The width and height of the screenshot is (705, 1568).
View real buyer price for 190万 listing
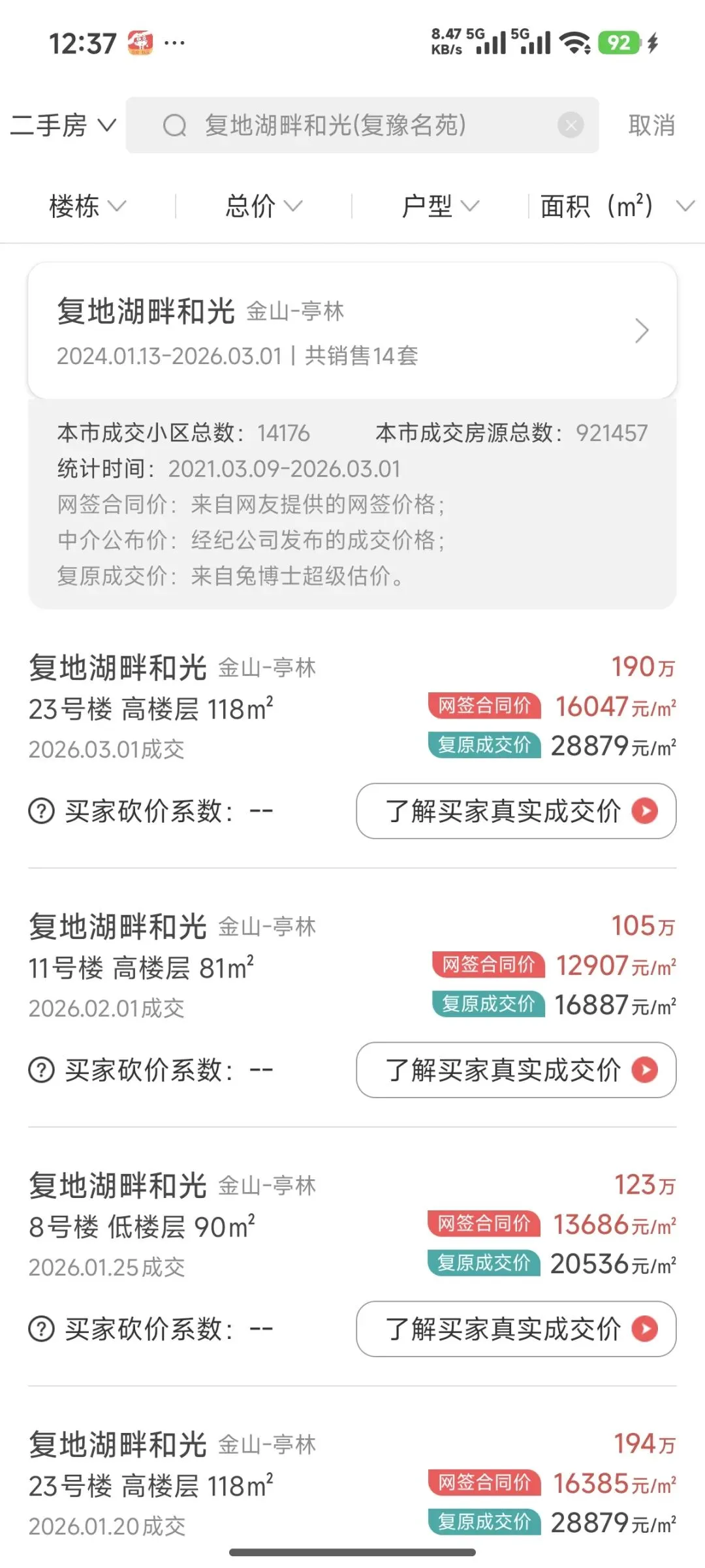[516, 811]
